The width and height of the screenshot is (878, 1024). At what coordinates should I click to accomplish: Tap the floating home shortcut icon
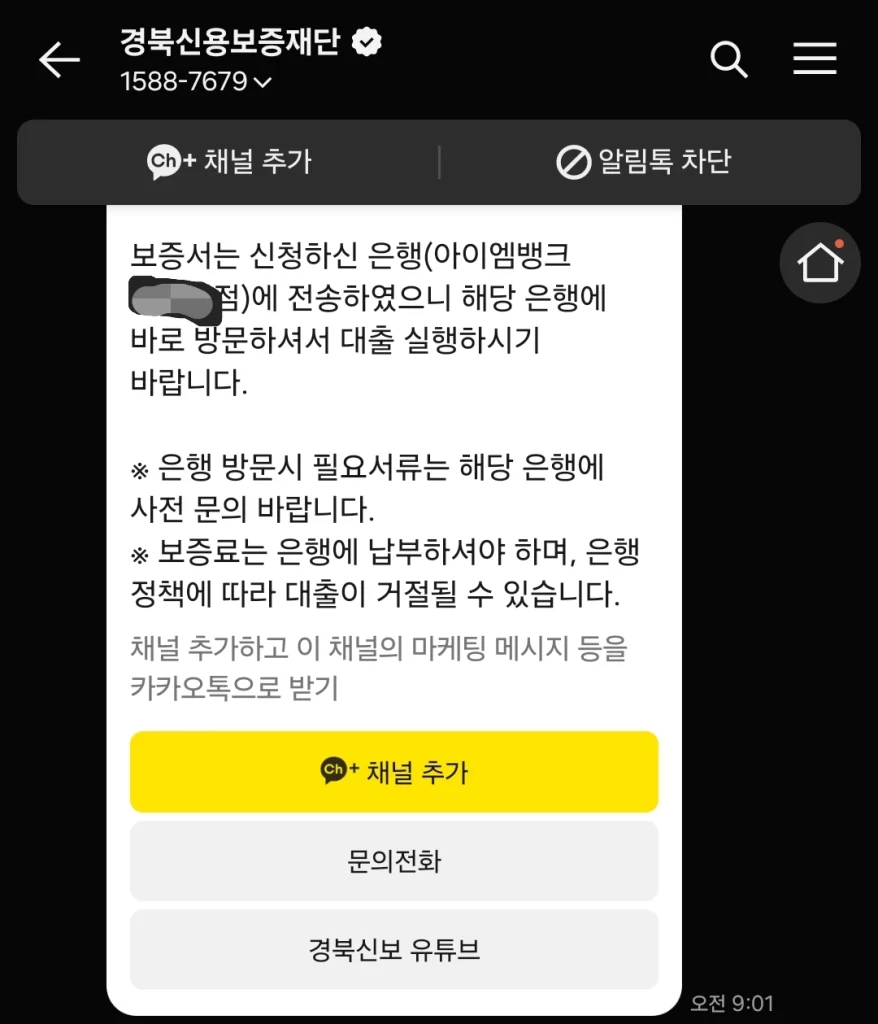click(820, 262)
